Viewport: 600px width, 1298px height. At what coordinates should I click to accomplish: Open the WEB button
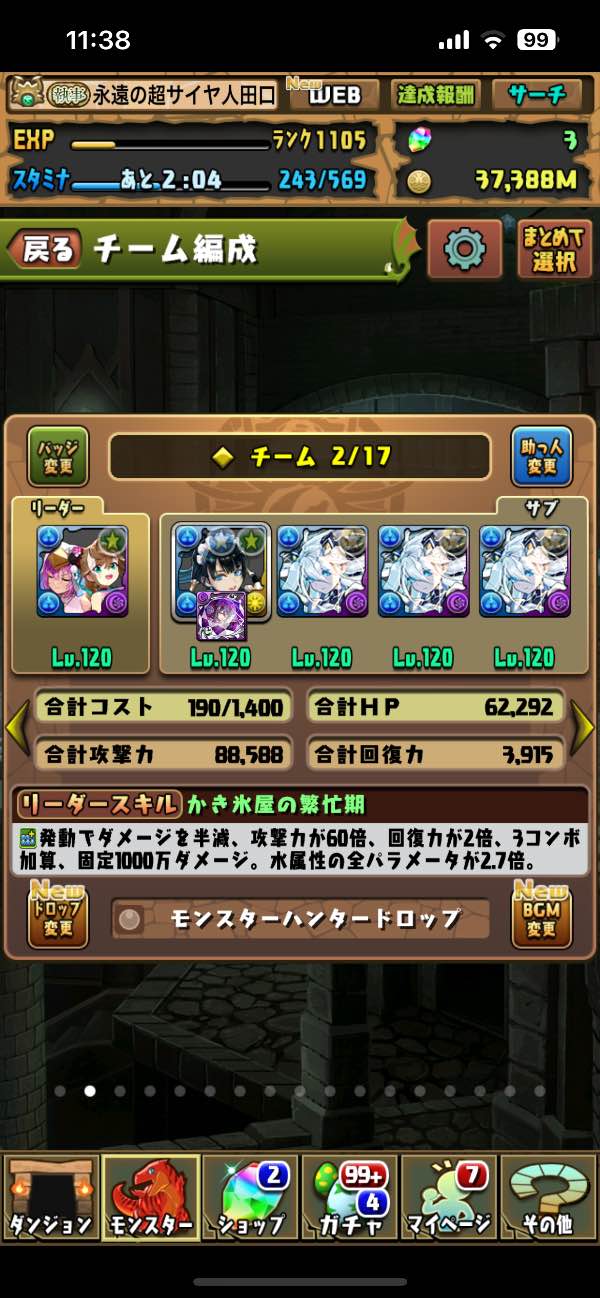pos(333,96)
